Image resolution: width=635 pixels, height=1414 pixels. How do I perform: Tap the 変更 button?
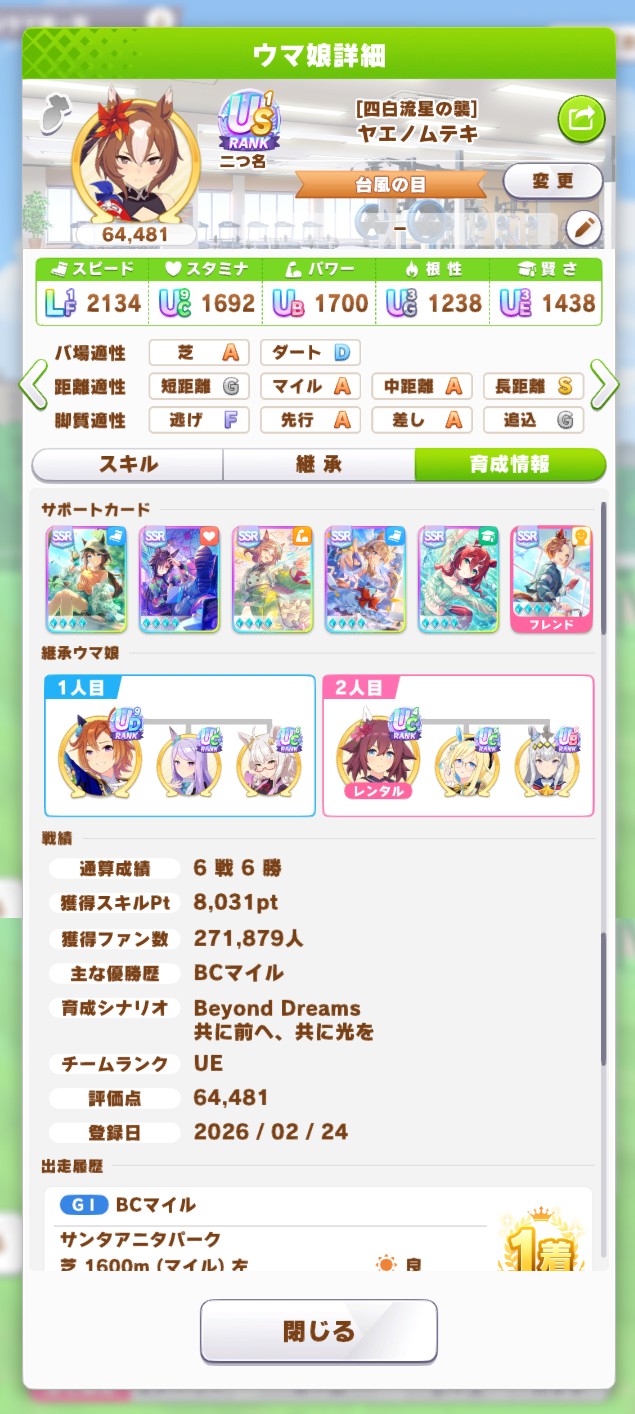[x=552, y=182]
